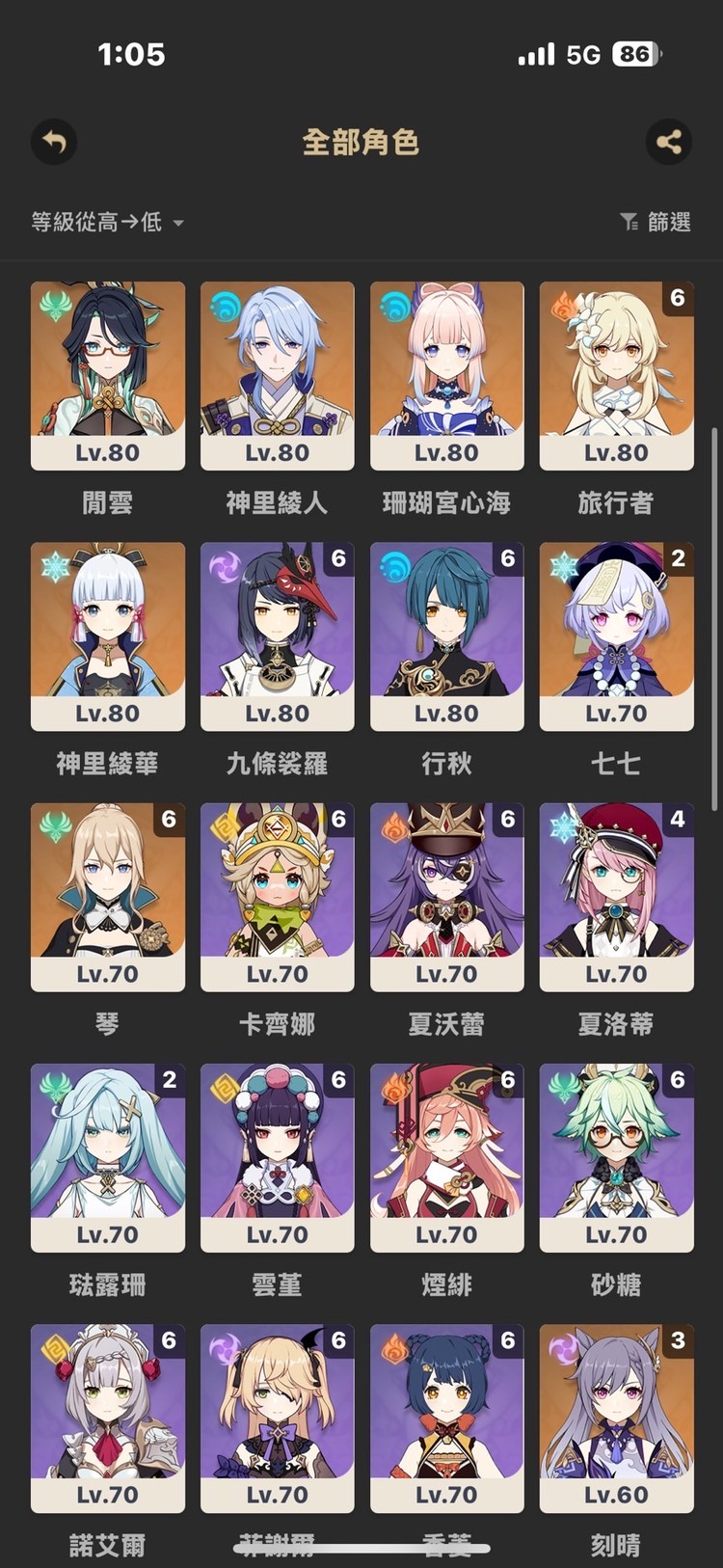Tap the share icon in the top right
Image resolution: width=723 pixels, height=1568 pixels.
pyautogui.click(x=669, y=142)
